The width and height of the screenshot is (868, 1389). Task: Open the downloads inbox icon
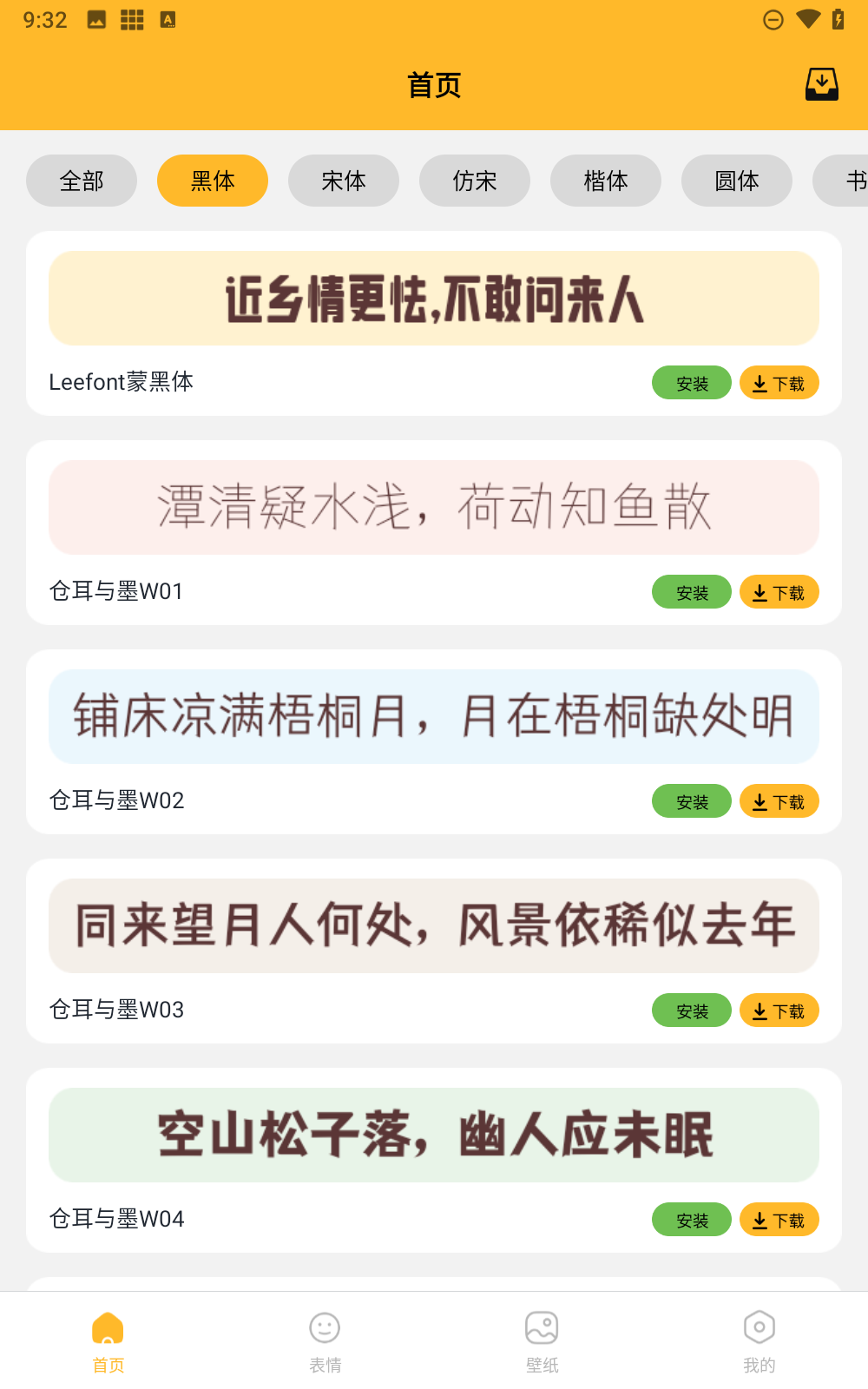821,84
